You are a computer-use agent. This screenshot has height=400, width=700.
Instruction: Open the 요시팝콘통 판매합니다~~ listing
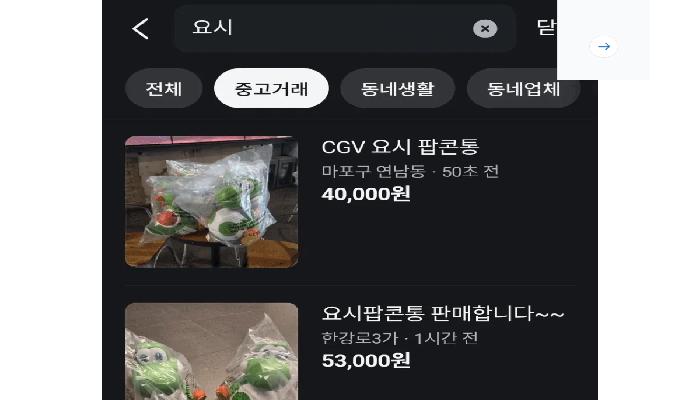[x=443, y=314]
